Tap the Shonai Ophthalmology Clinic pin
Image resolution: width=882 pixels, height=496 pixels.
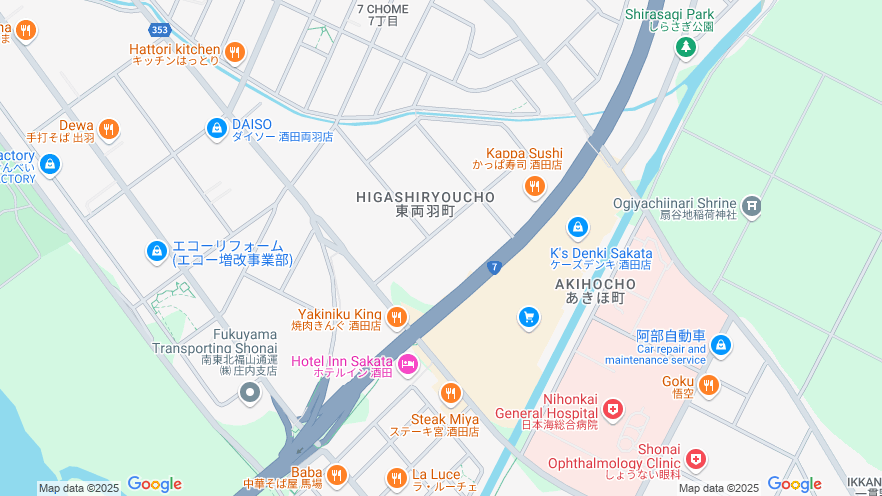(x=695, y=460)
